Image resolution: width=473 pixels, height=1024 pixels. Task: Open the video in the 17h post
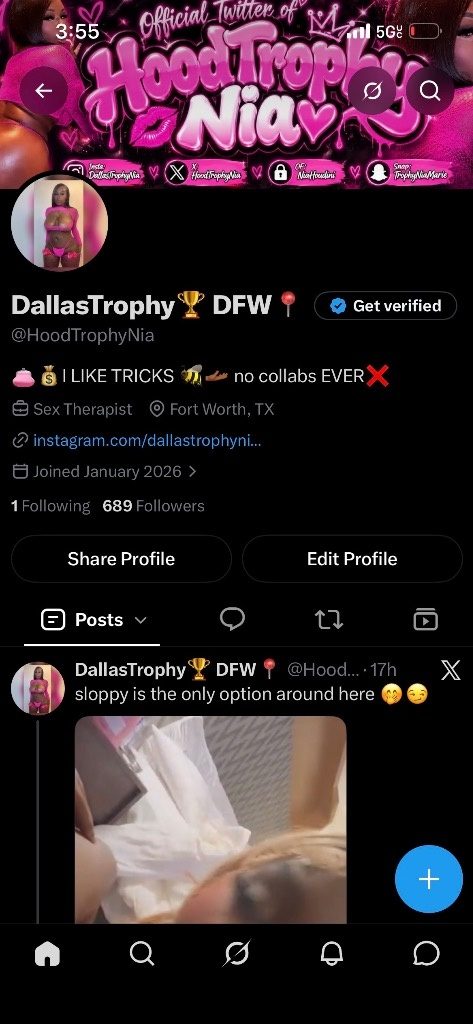tap(210, 819)
